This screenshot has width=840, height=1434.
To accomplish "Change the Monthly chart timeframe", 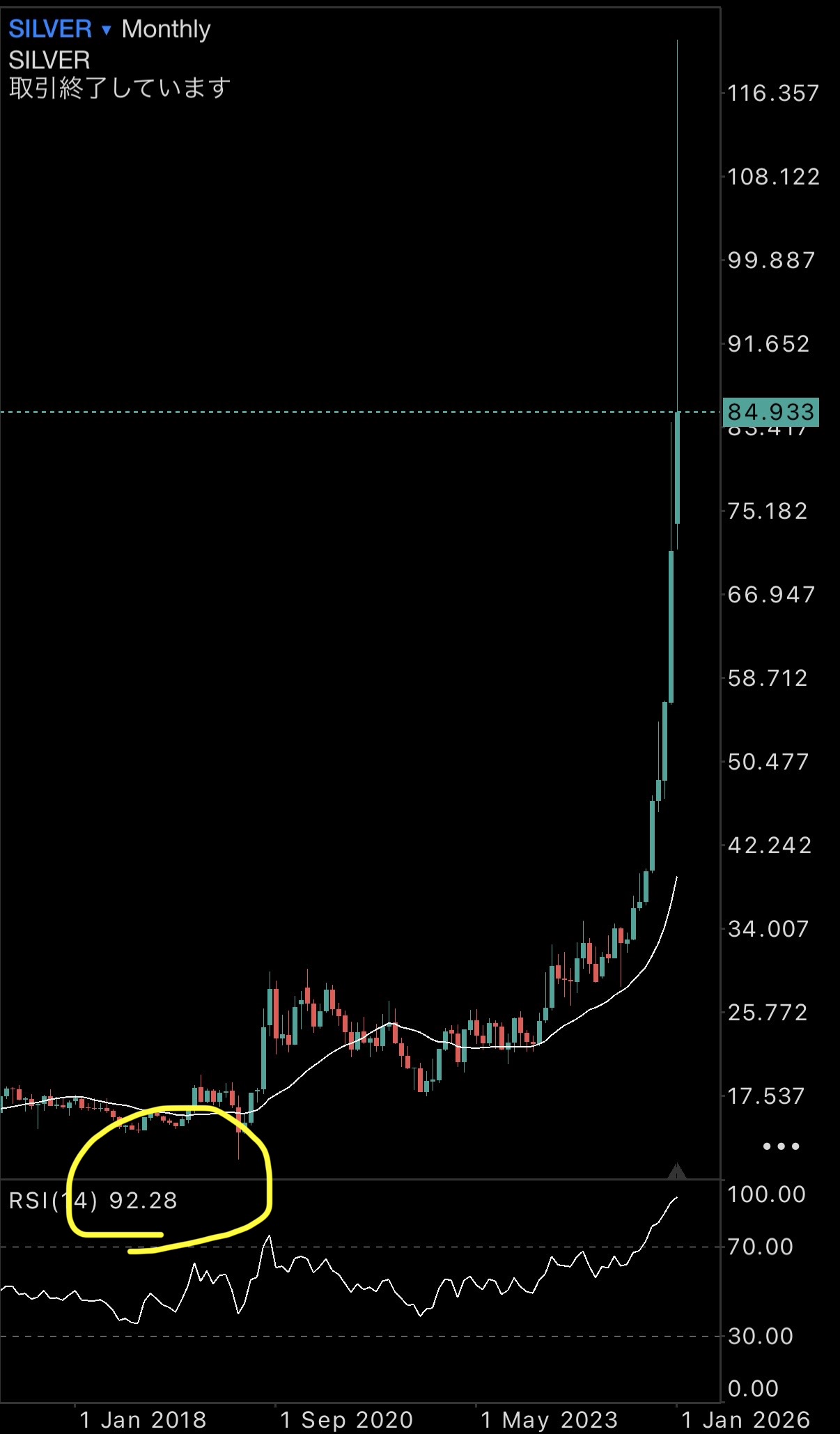I will (x=166, y=29).
